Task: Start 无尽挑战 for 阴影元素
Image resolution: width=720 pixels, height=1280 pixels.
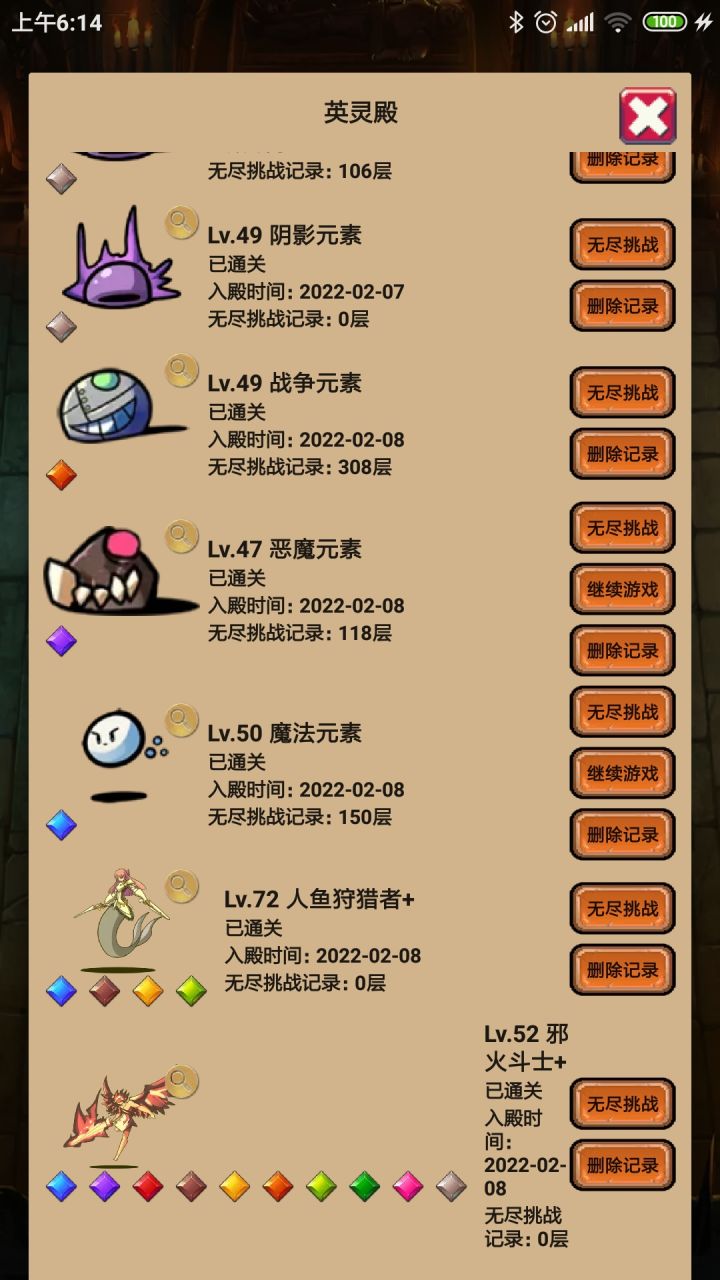Action: 621,244
